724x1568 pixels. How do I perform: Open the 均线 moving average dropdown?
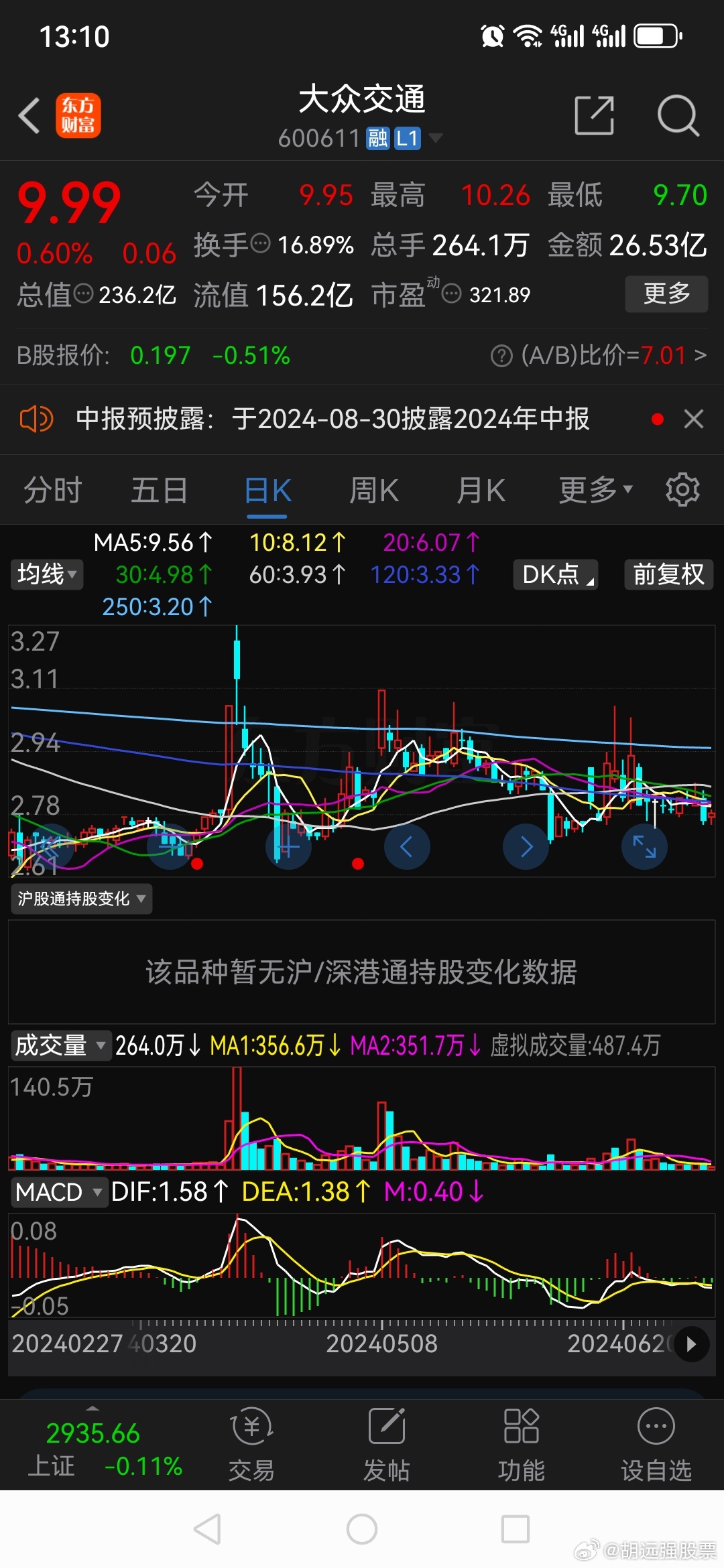[46, 574]
